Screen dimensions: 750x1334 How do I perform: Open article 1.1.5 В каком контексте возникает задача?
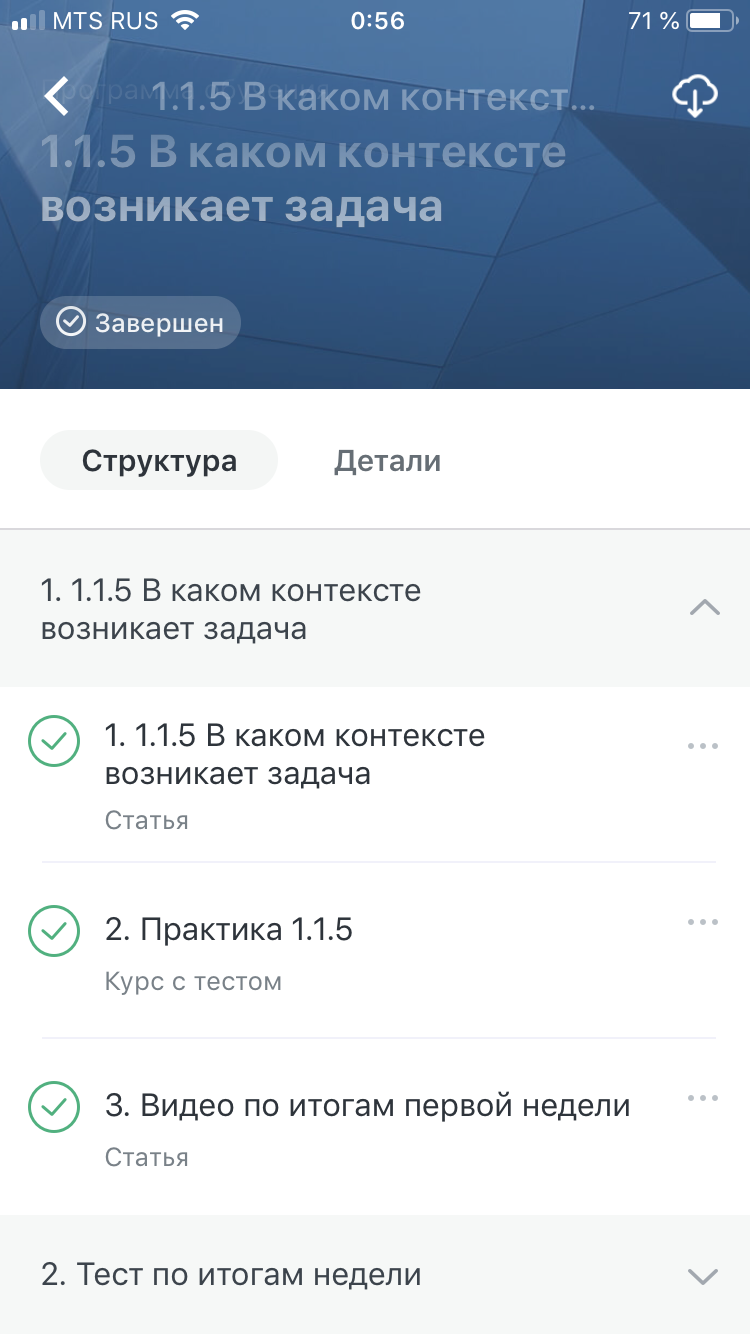295,755
